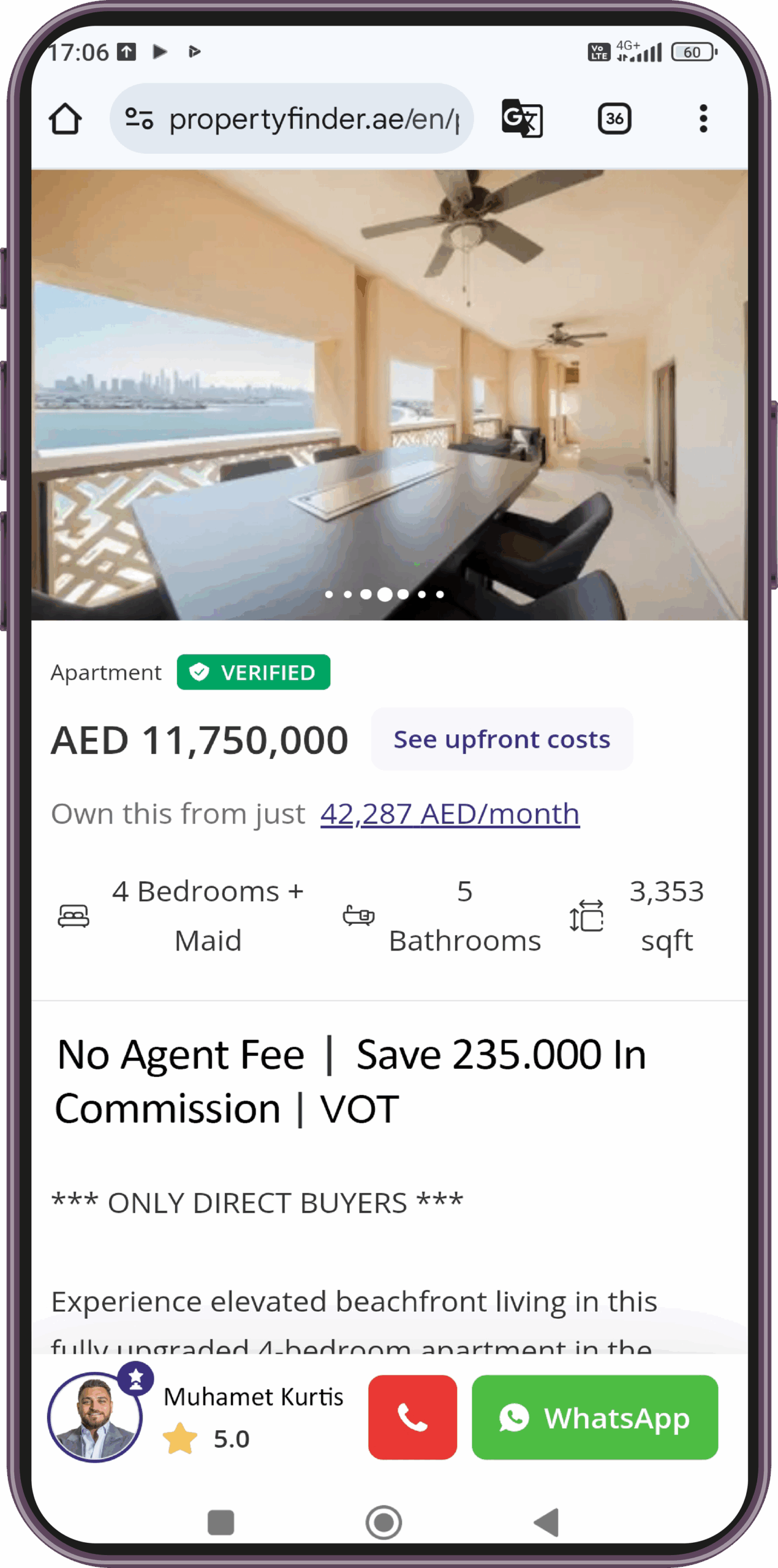Open recent apps from the navigation bar
The image size is (778, 1568).
tap(221, 1522)
